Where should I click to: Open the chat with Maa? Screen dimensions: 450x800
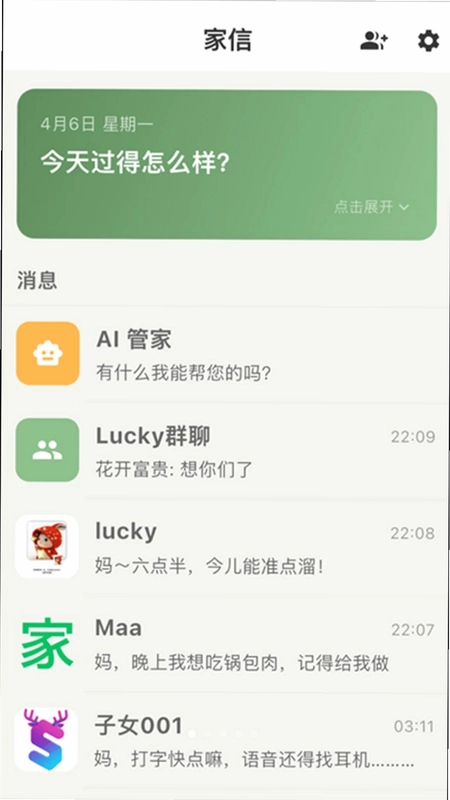click(225, 643)
